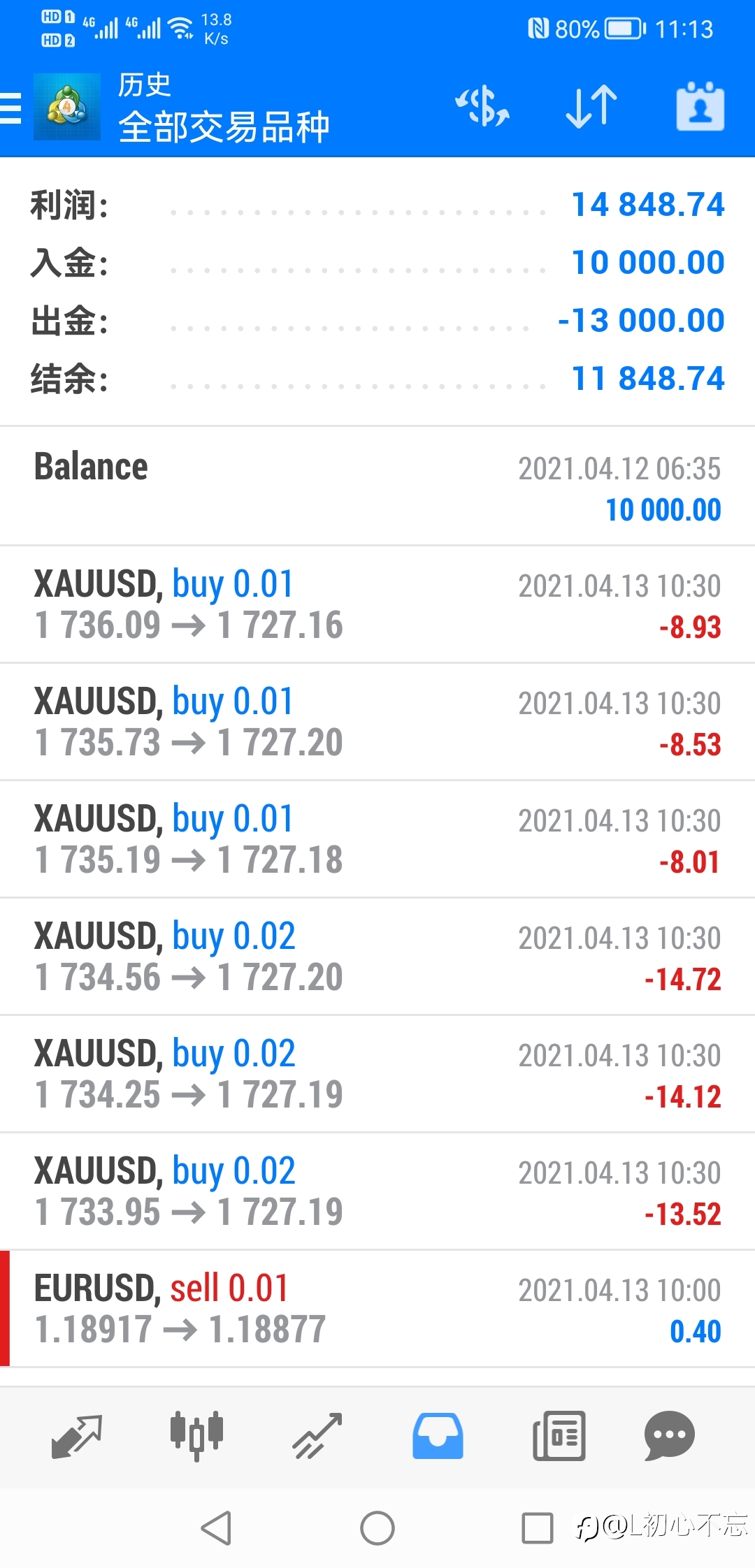Switch to the news tab
This screenshot has height=1568, width=755.
[x=559, y=1436]
